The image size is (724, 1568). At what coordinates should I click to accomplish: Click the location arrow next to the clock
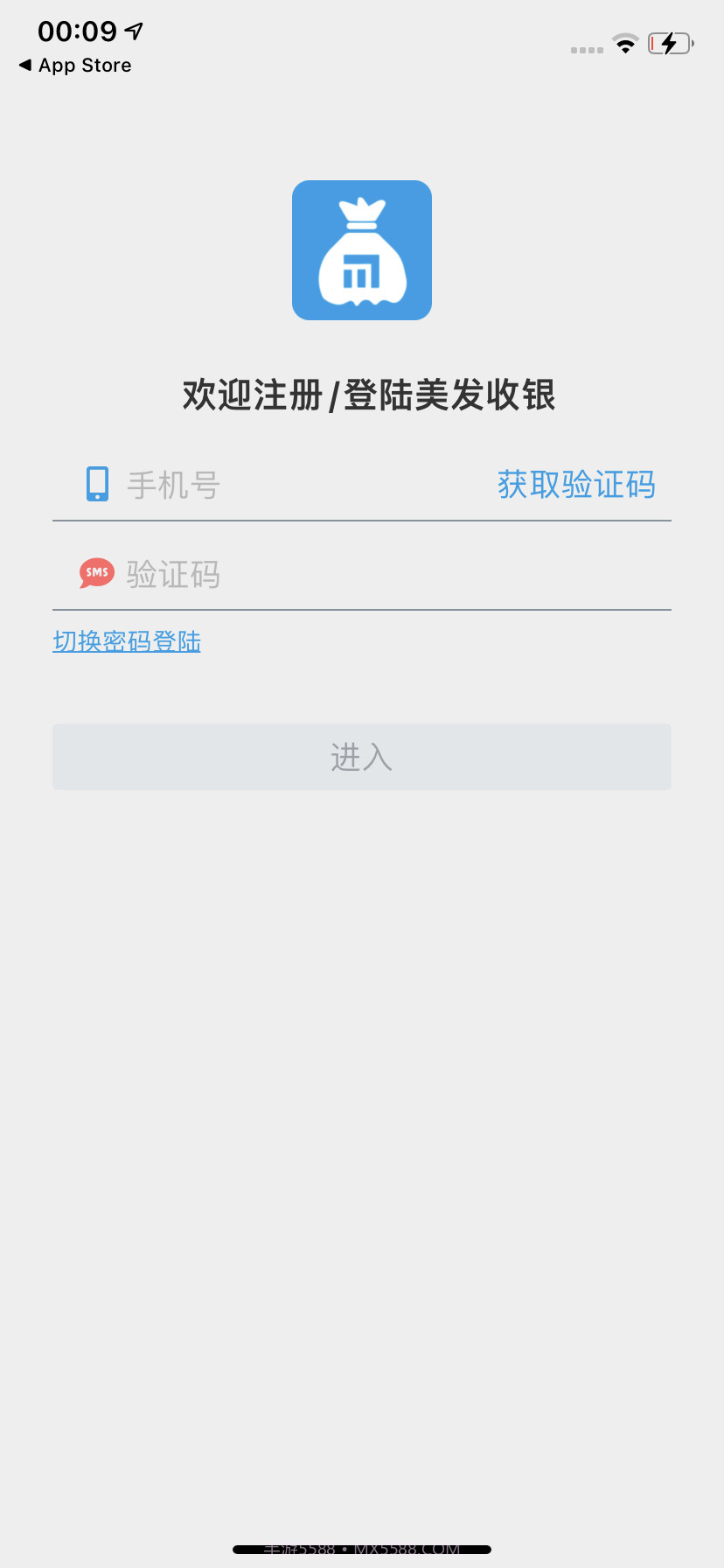click(x=133, y=31)
